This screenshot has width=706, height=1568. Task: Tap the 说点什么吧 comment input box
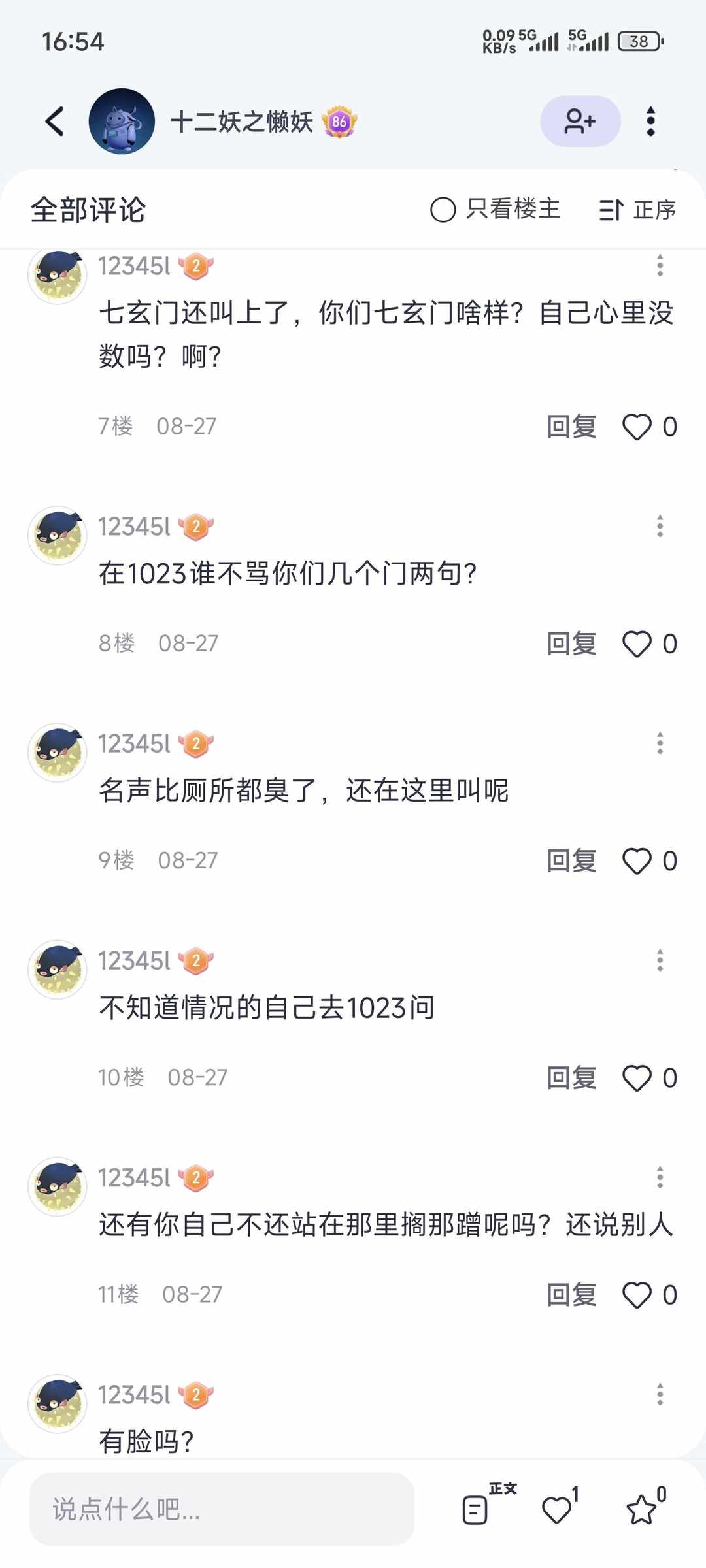coord(222,1509)
